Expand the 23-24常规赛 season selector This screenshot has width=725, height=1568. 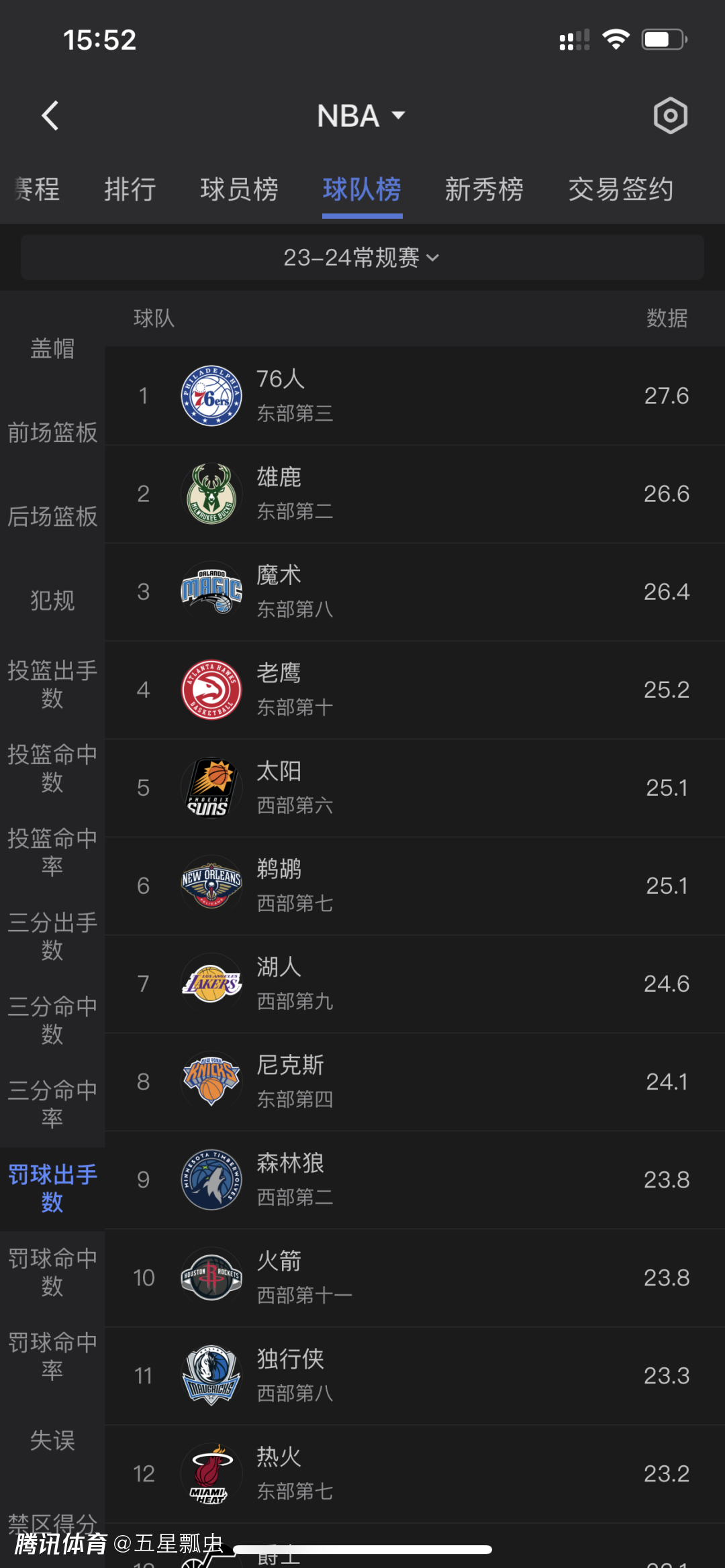[362, 258]
